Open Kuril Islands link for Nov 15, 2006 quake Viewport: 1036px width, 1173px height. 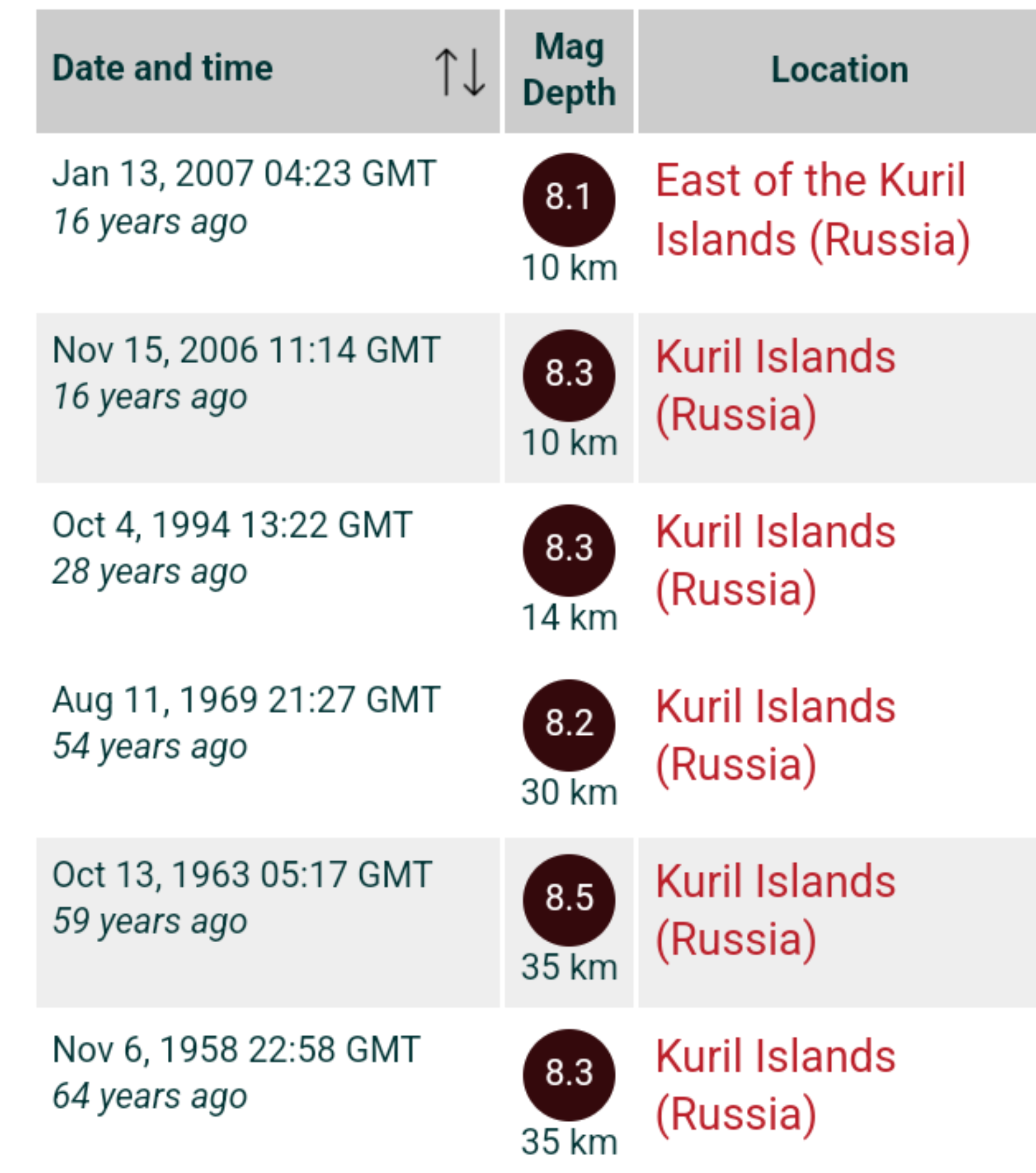tap(775, 385)
